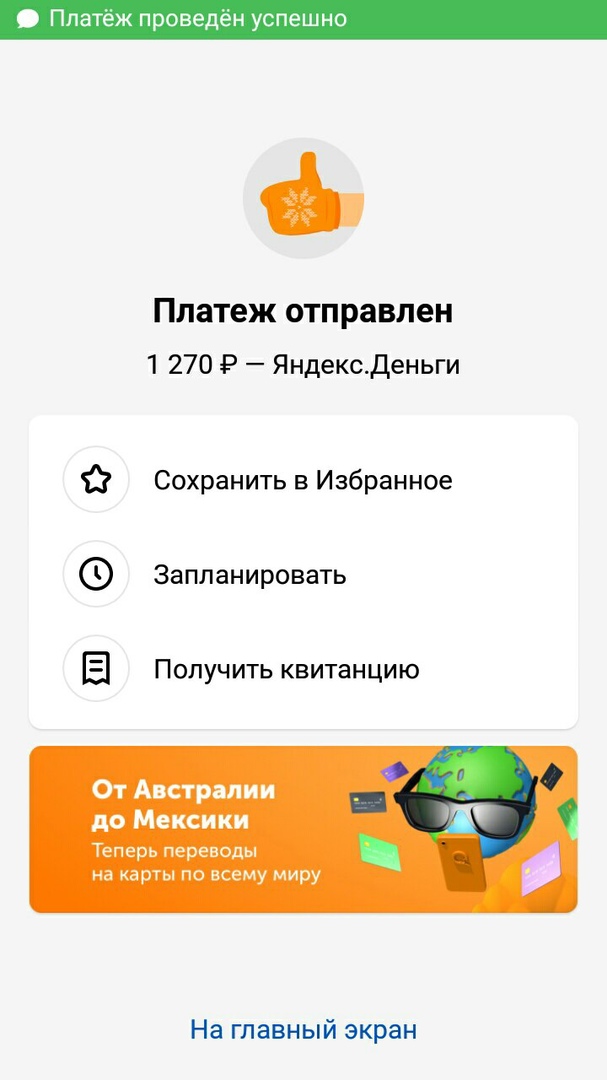Go to На главный экран
607x1080 pixels.
click(x=303, y=1029)
